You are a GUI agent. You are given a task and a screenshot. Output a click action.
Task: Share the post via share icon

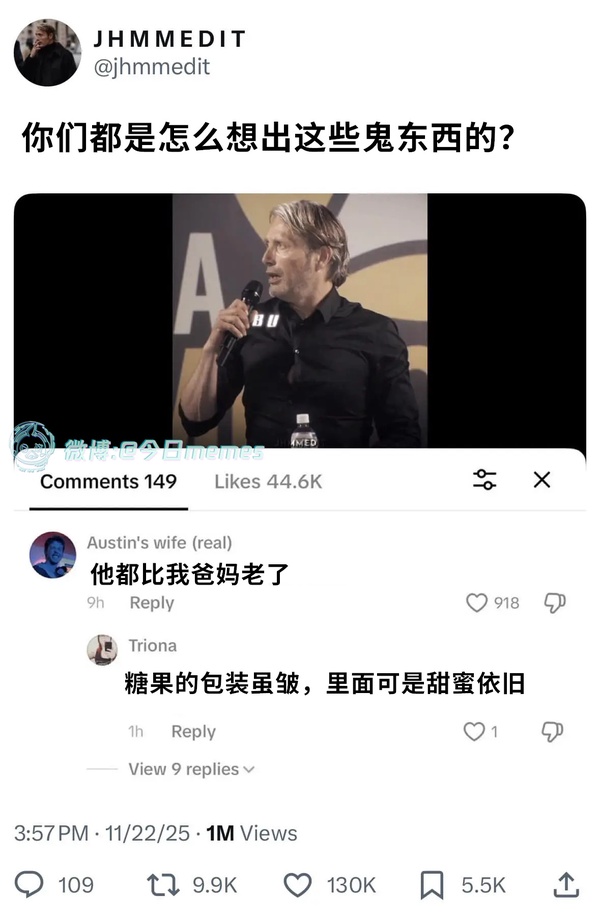coord(566,884)
